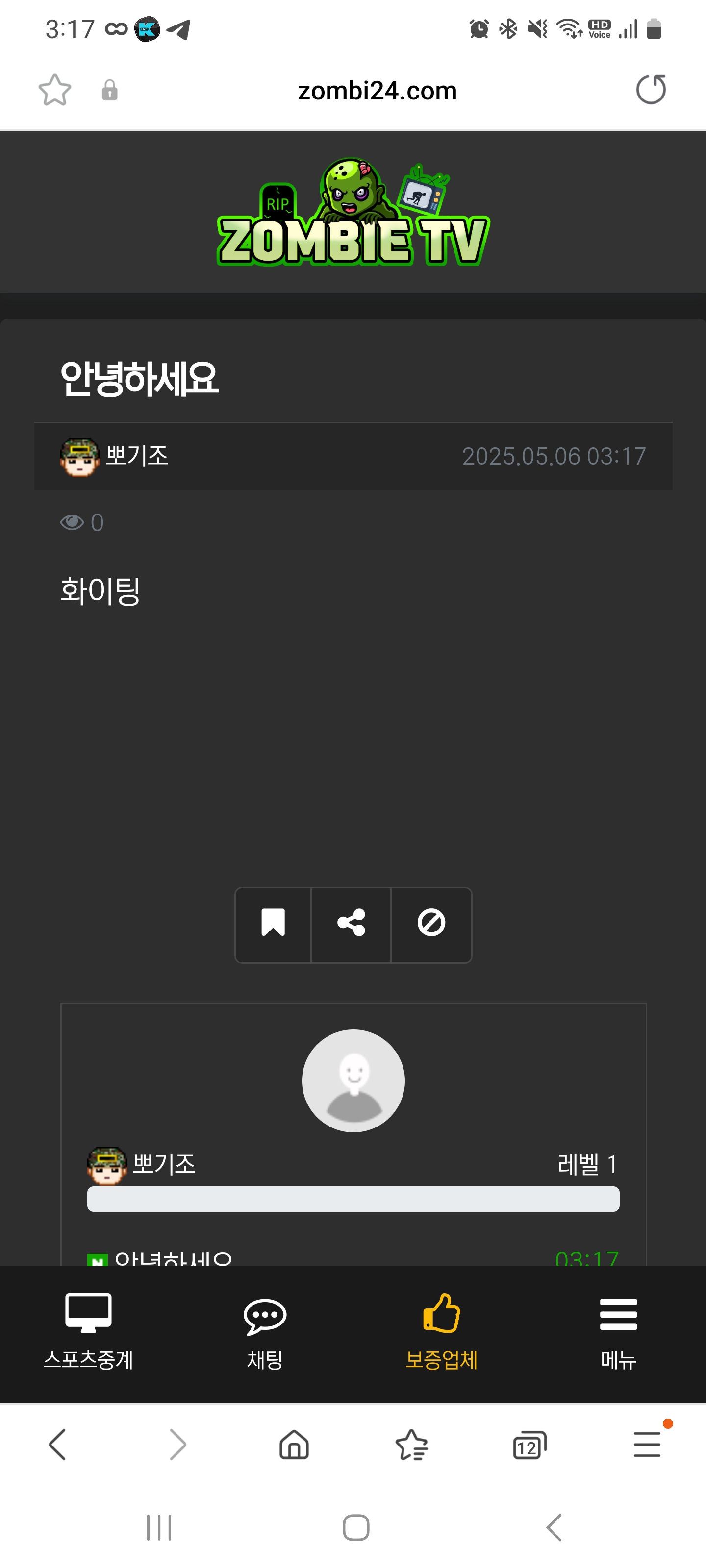The width and height of the screenshot is (706, 1568).
Task: Open author 뽀기조's profile in post header
Action: [135, 456]
